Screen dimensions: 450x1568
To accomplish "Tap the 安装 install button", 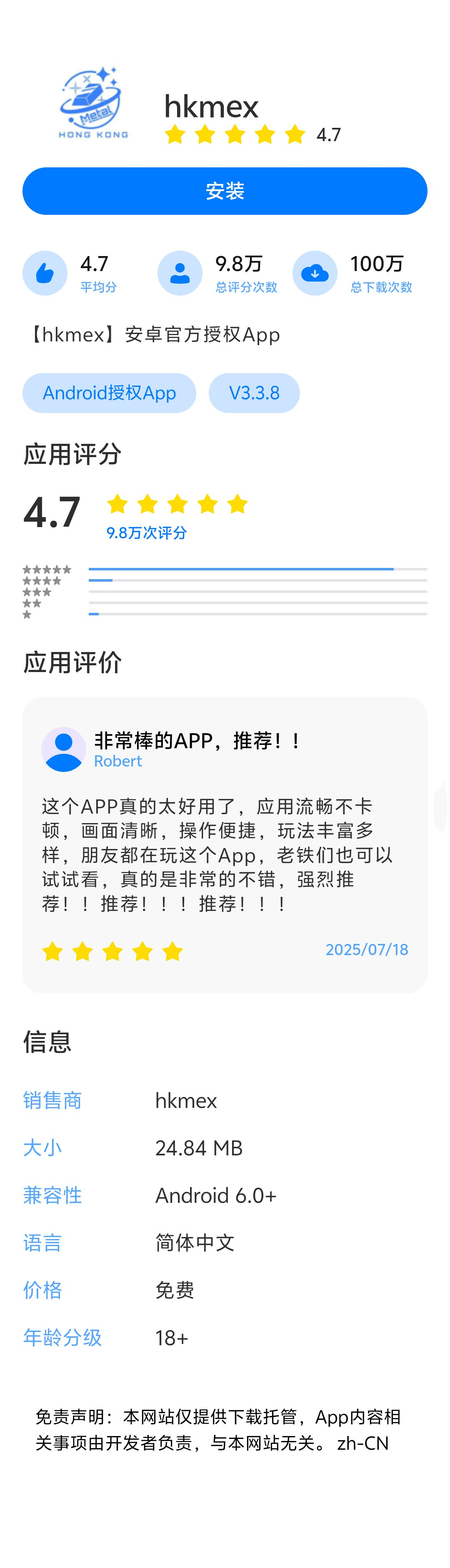I will (x=225, y=191).
